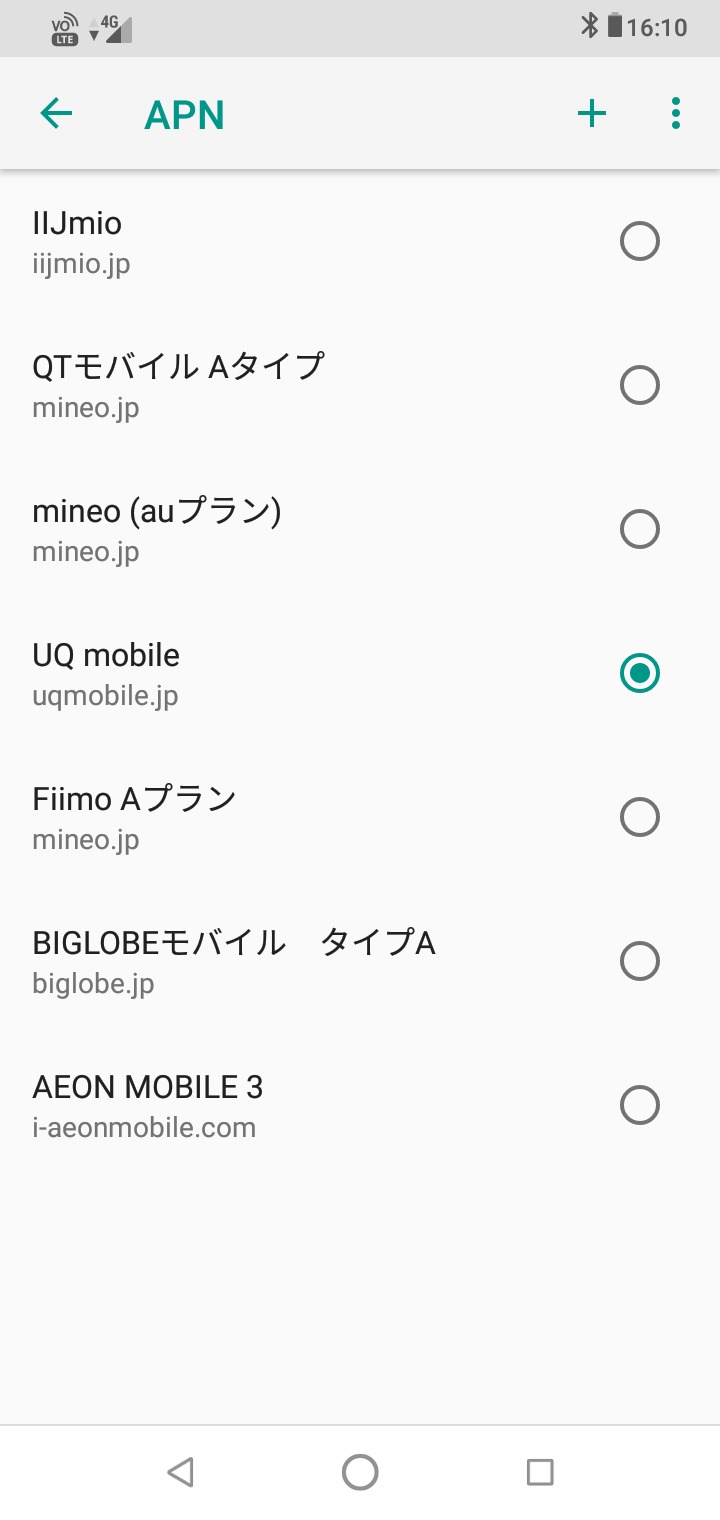Screen dimensions: 720x1520
Task: Select the mineo (auプラン) radio button
Action: coord(640,529)
